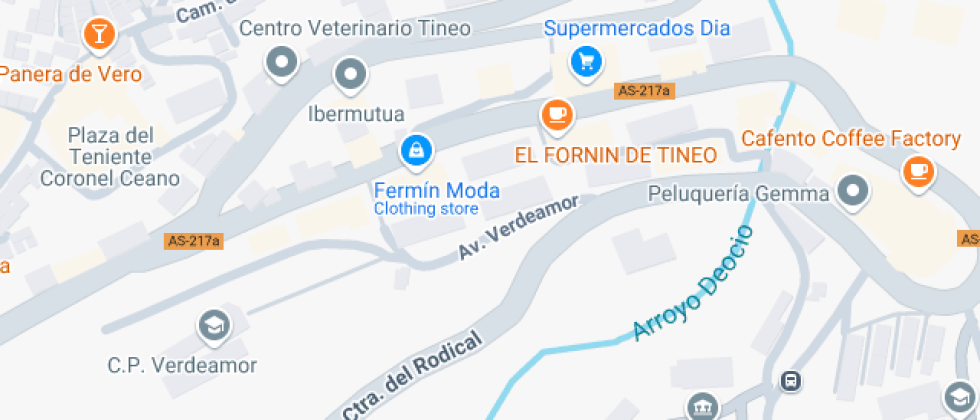Select the Panera de Vero bar marker
This screenshot has width=980, height=420.
(99, 31)
